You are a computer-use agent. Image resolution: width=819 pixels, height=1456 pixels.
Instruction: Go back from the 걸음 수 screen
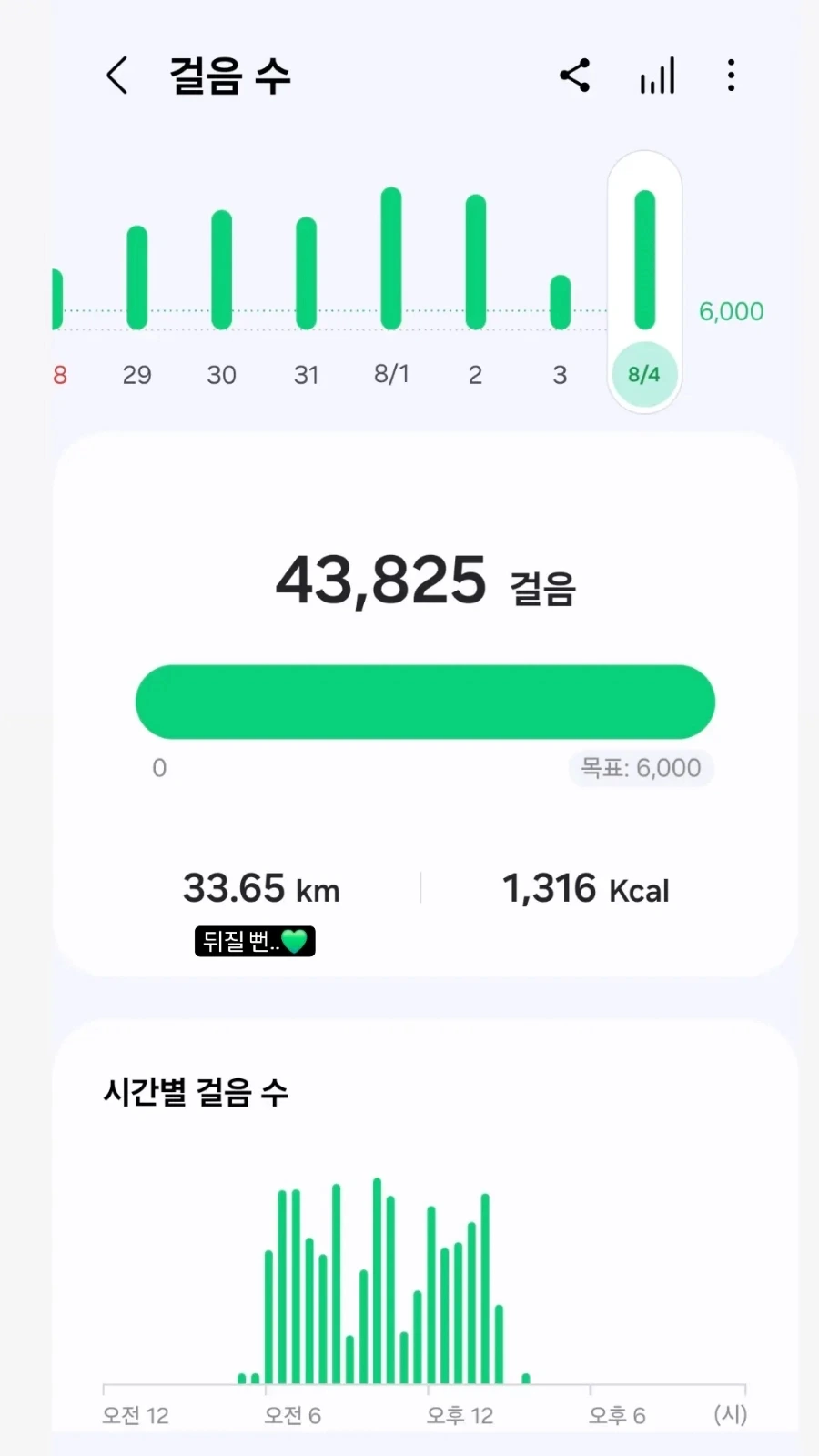pyautogui.click(x=117, y=76)
